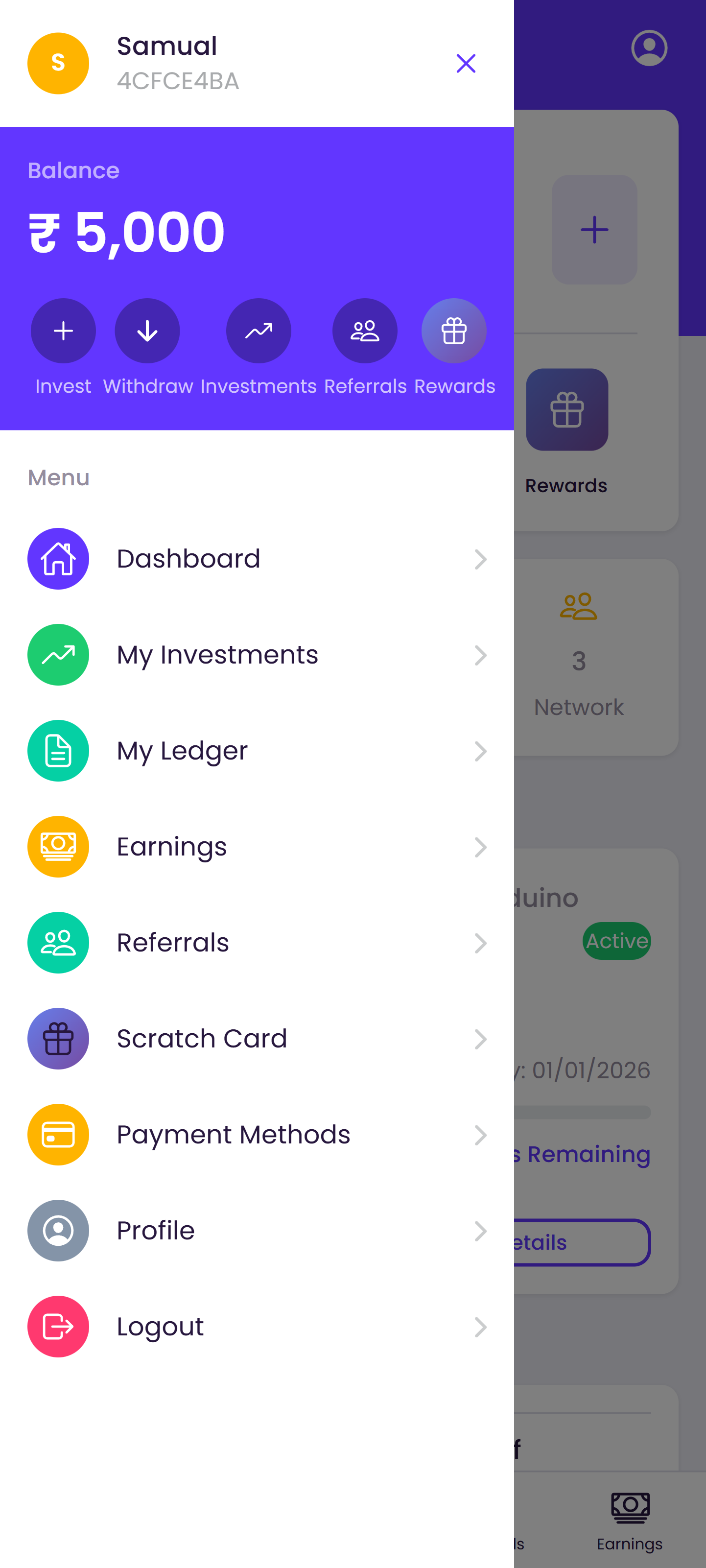Open Rewards via gift icon
This screenshot has height=1568, width=706.
tap(453, 331)
